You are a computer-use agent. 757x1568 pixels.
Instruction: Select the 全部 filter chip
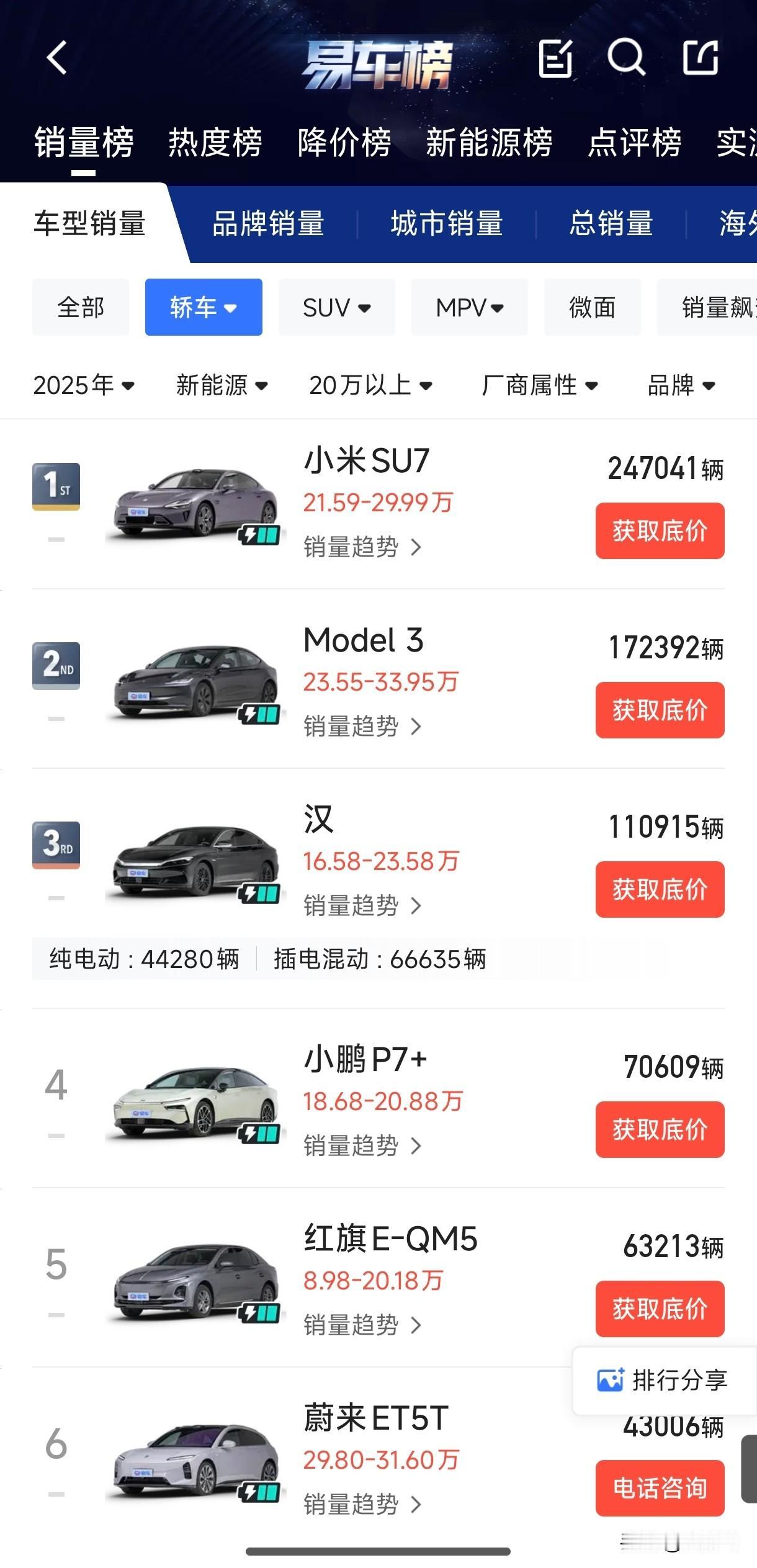click(80, 307)
